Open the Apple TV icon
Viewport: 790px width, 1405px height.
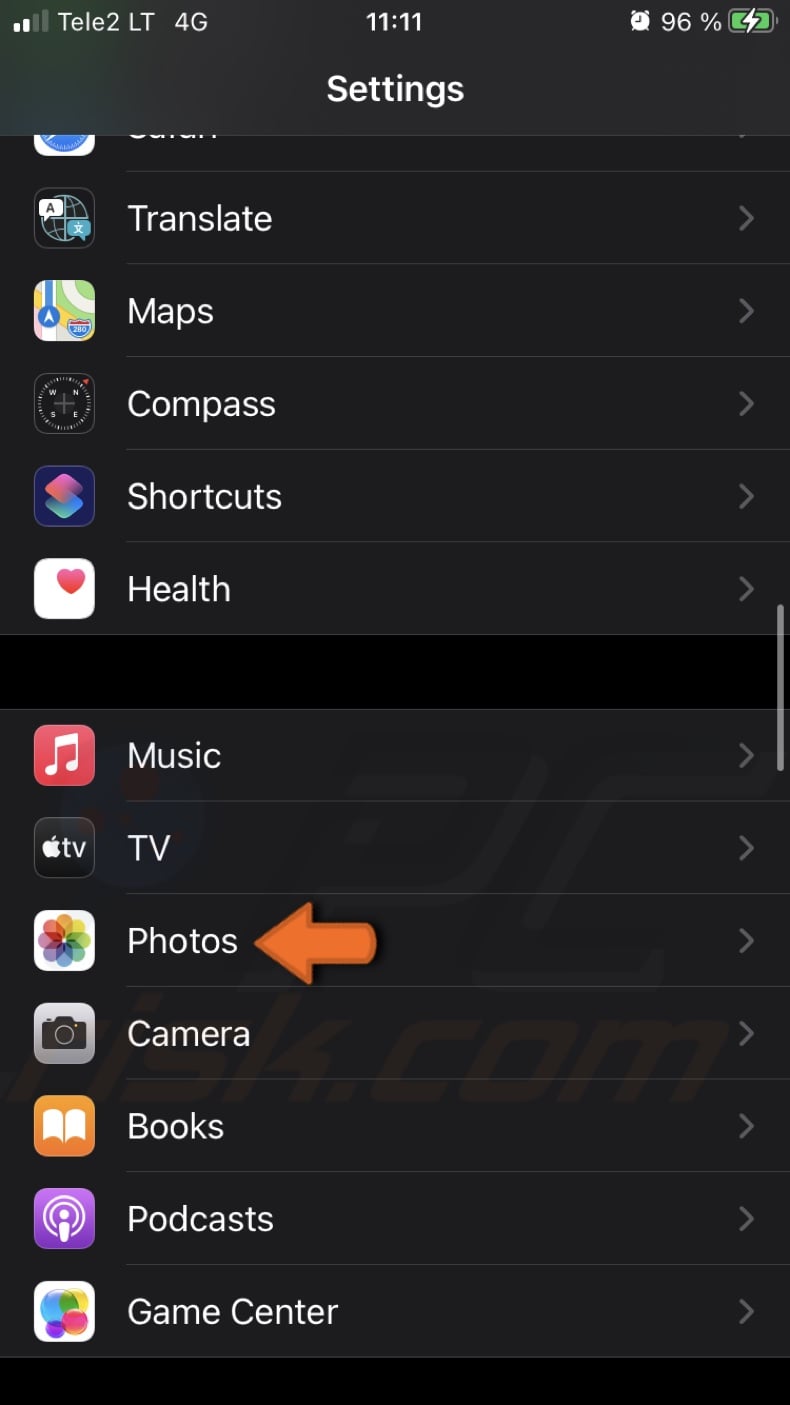click(64, 848)
